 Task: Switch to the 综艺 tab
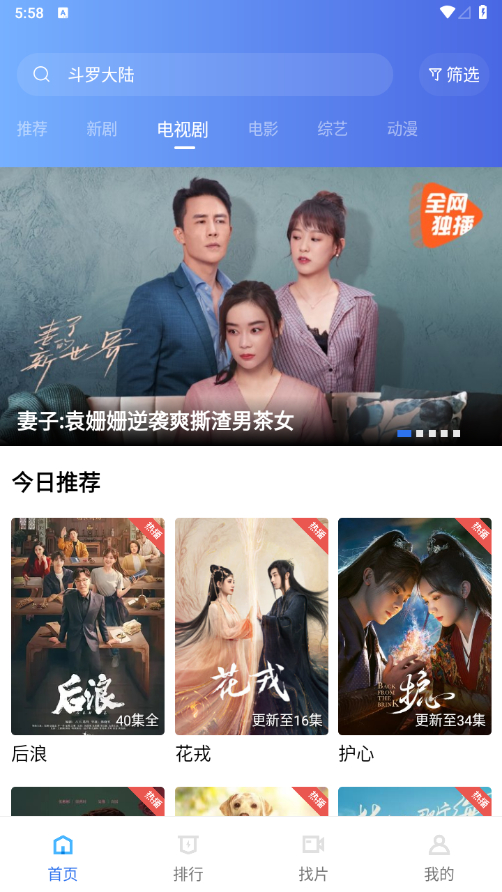[x=332, y=129]
